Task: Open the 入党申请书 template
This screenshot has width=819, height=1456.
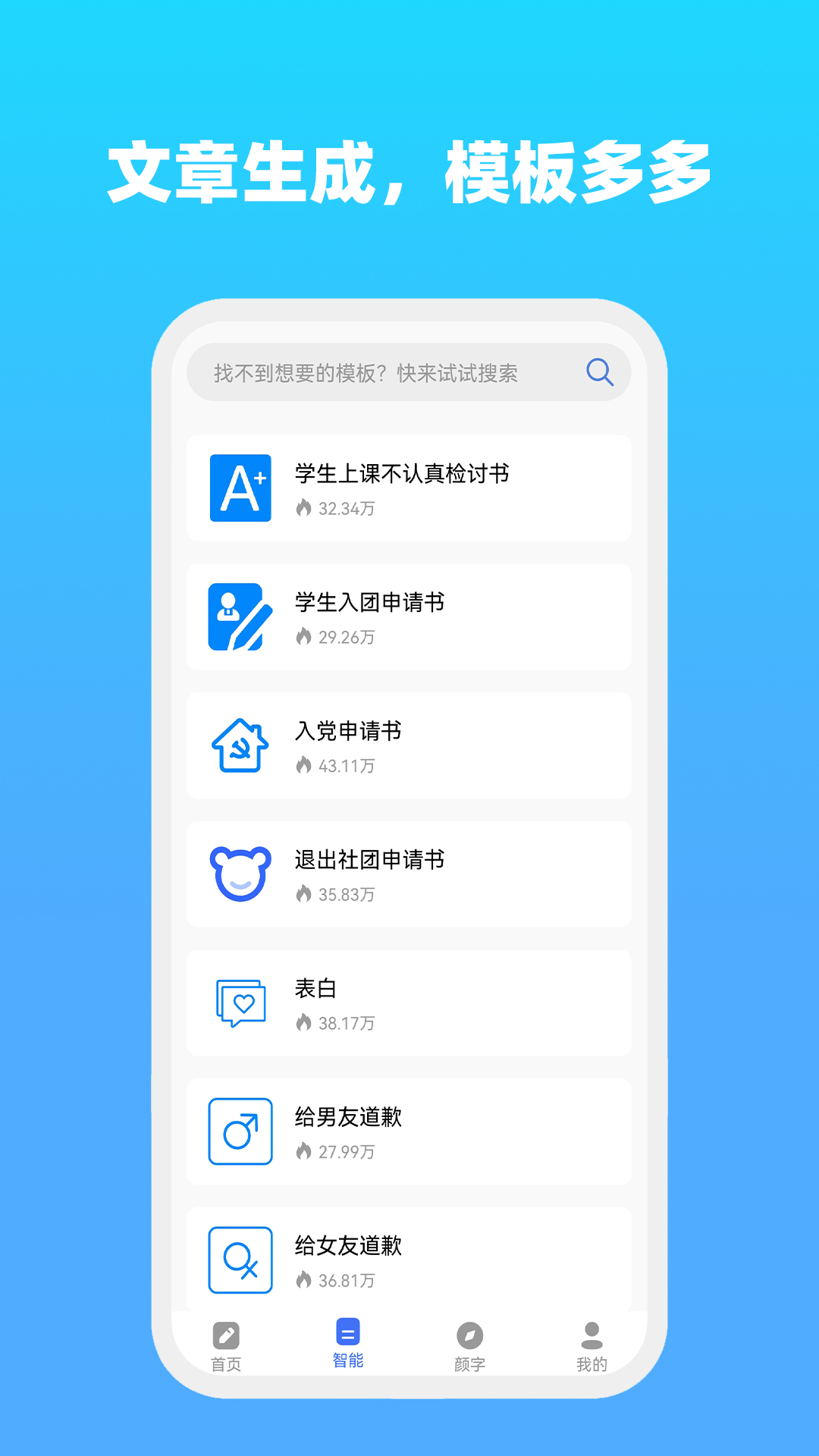Action: click(x=409, y=746)
